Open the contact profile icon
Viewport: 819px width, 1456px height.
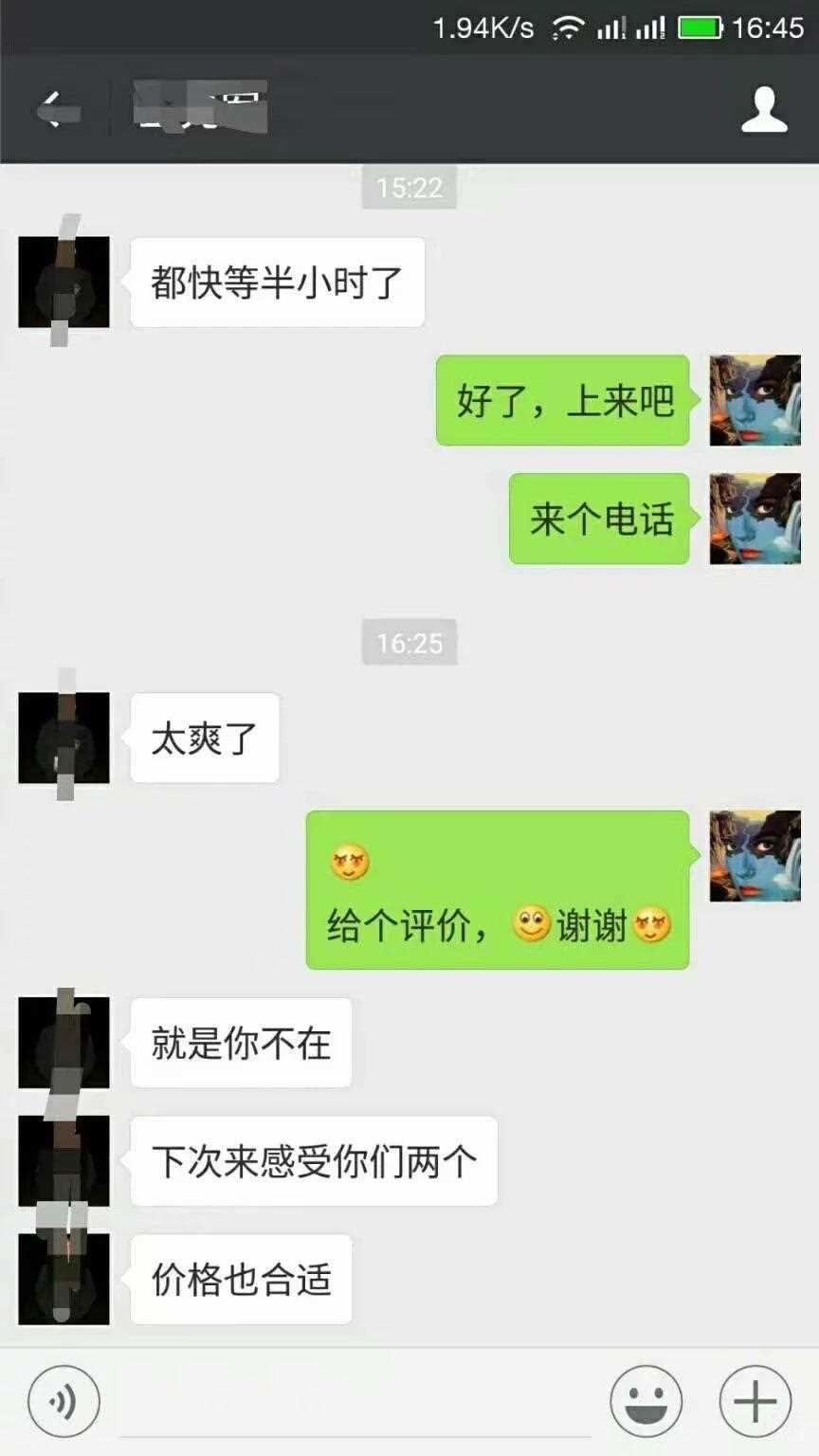(763, 111)
